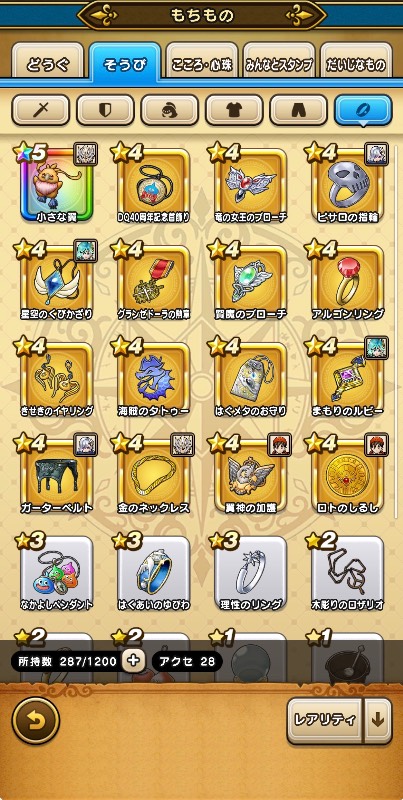This screenshot has width=403, height=800.
Task: Open the はぐメタのお守り item
Action: (x=250, y=379)
